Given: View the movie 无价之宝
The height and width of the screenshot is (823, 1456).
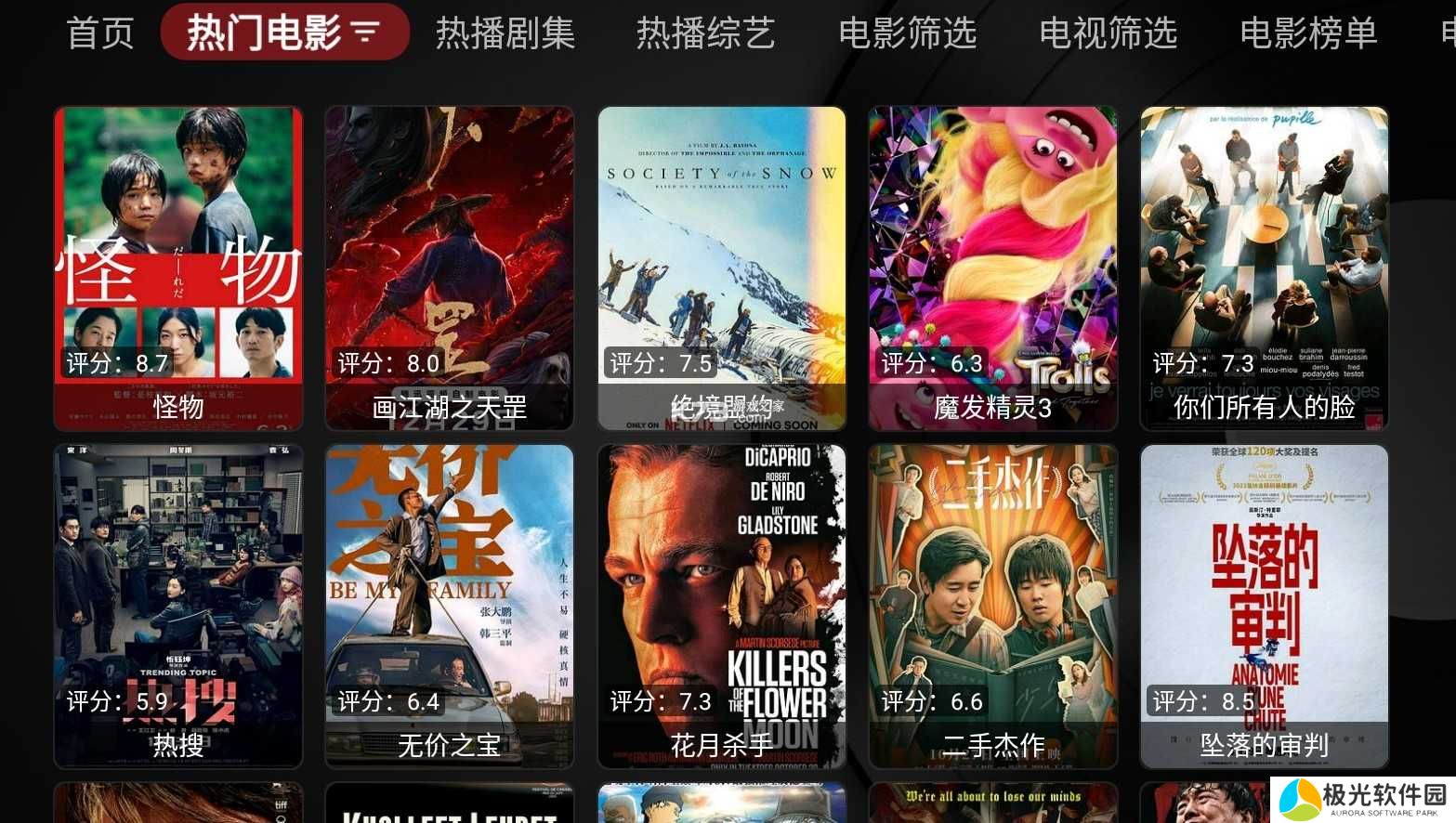Looking at the screenshot, I should pyautogui.click(x=450, y=606).
